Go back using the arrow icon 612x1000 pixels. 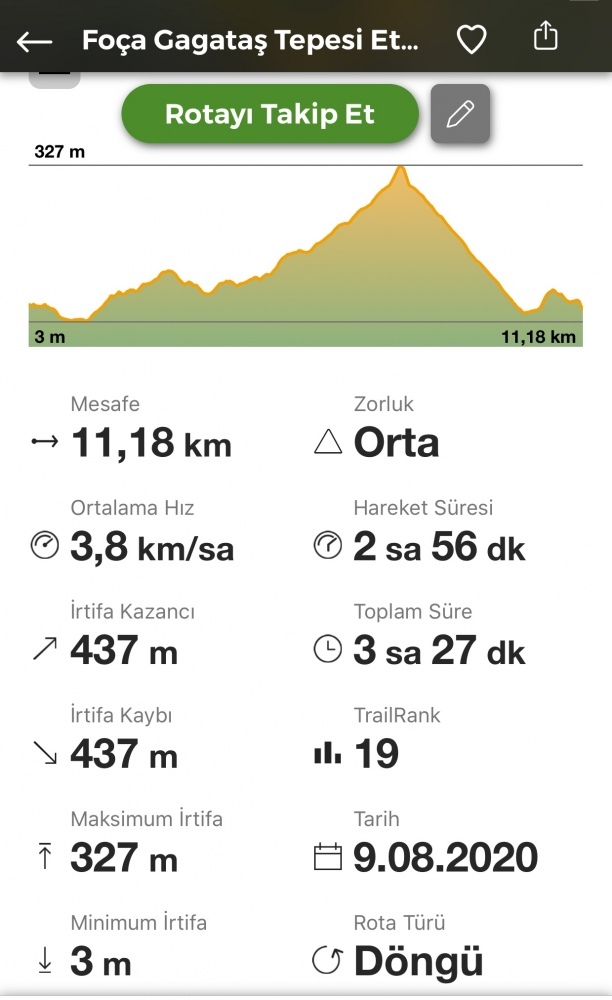click(x=34, y=41)
